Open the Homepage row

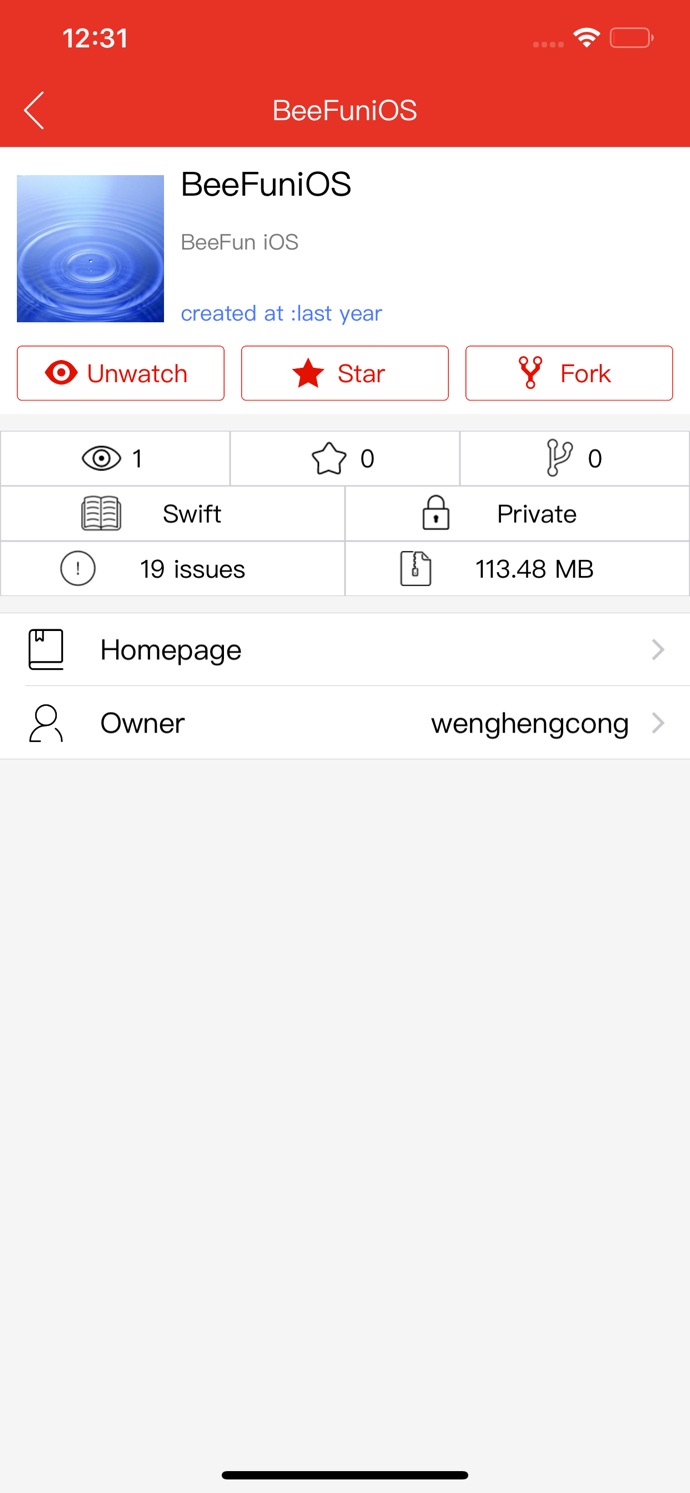pyautogui.click(x=345, y=650)
